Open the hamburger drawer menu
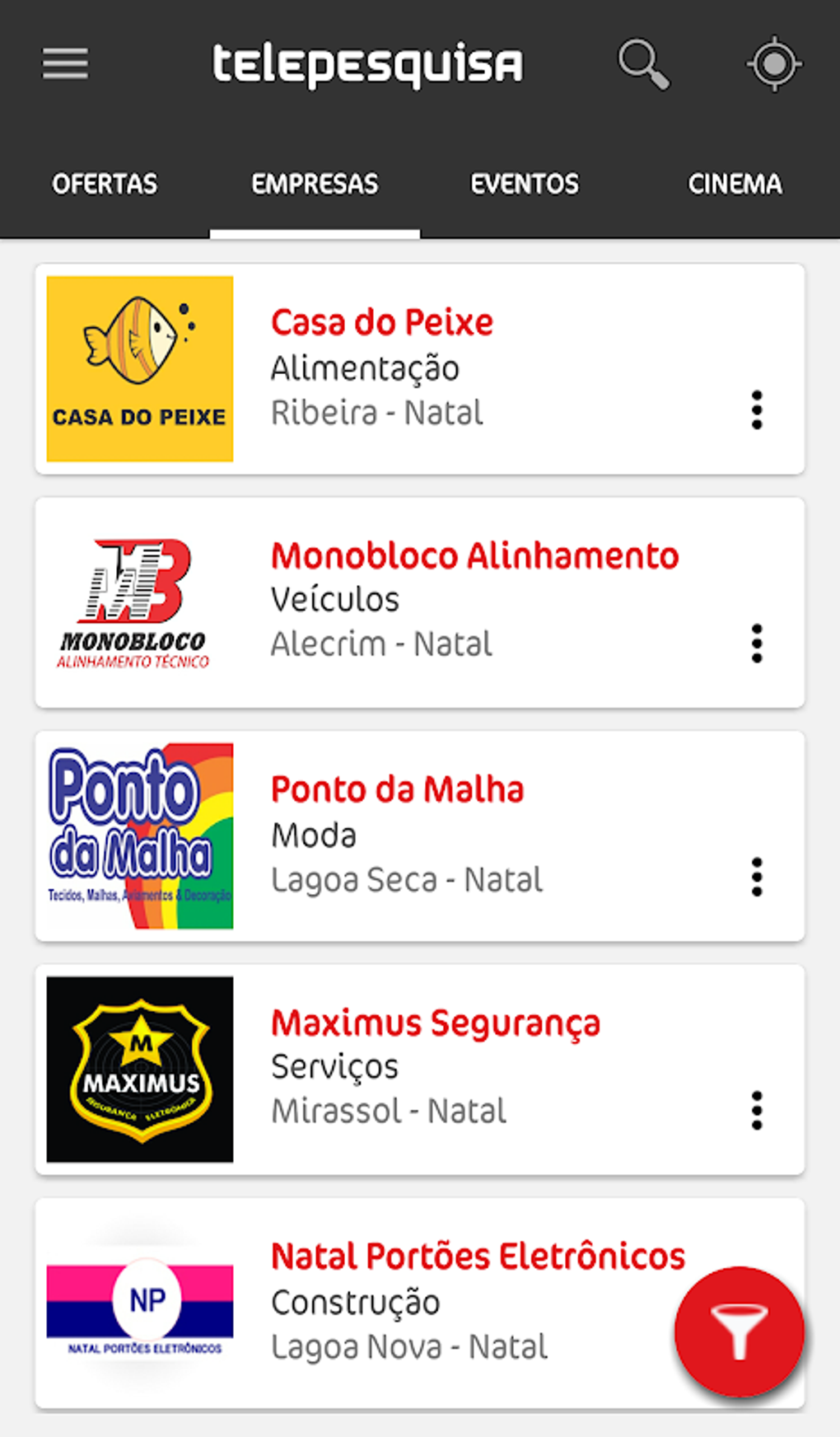Screen dimensions: 840x1437 (65, 63)
